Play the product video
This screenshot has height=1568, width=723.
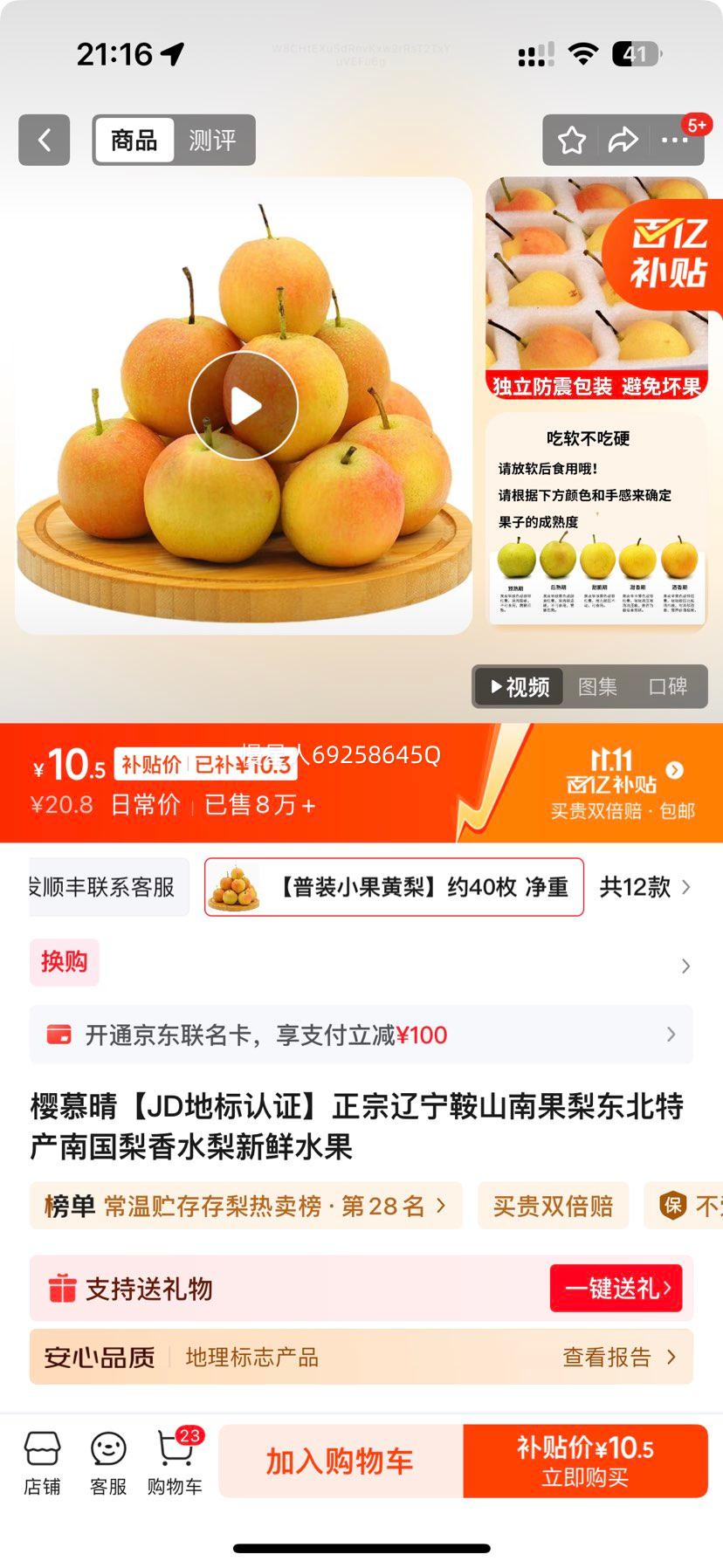246,404
